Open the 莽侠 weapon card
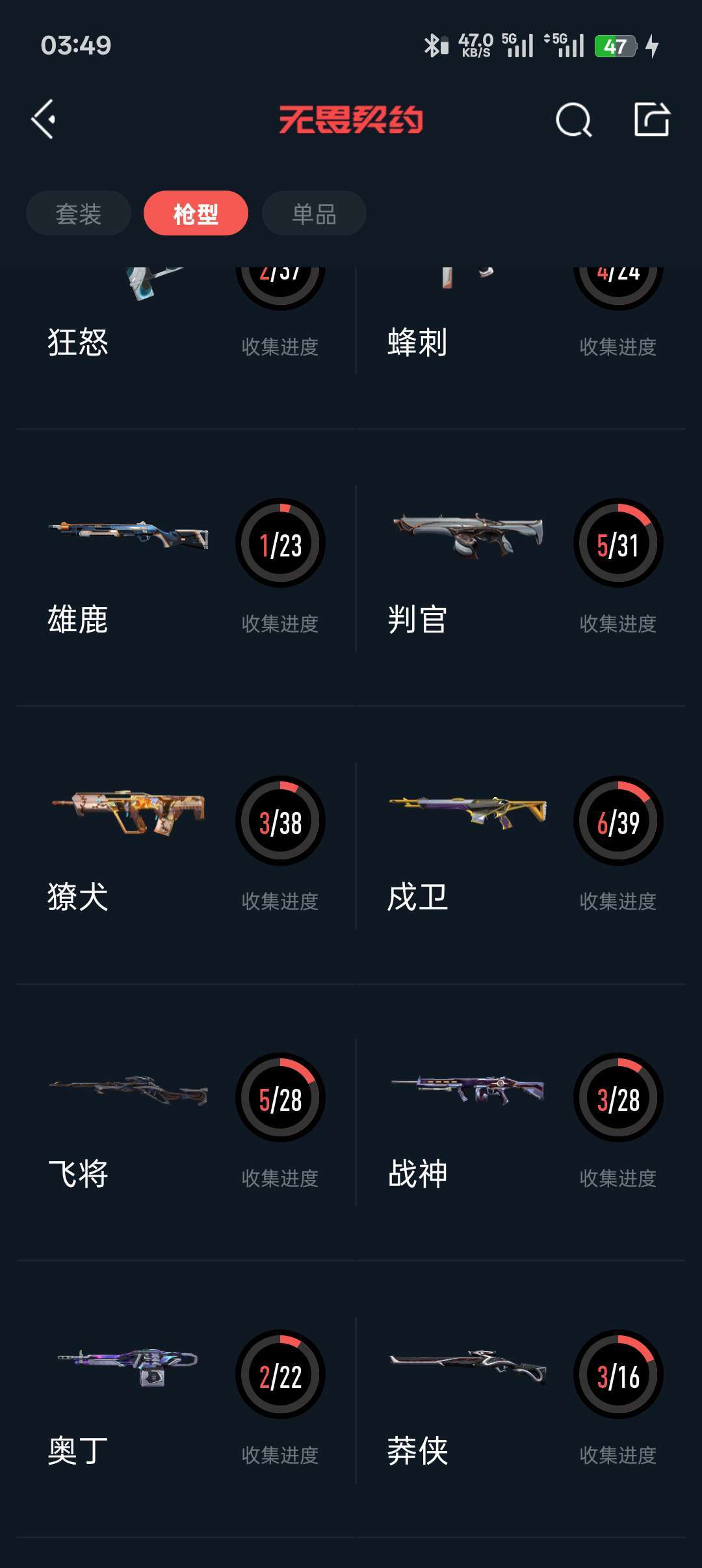 click(521, 1400)
